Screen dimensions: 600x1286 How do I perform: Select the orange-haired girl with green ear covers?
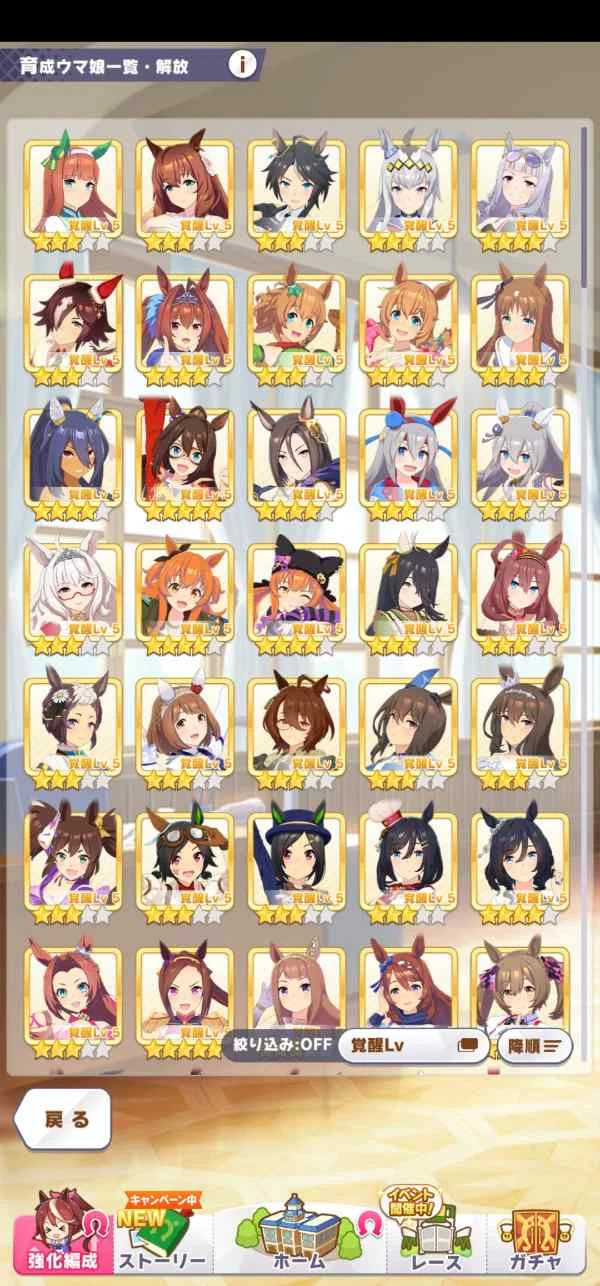[x=73, y=190]
